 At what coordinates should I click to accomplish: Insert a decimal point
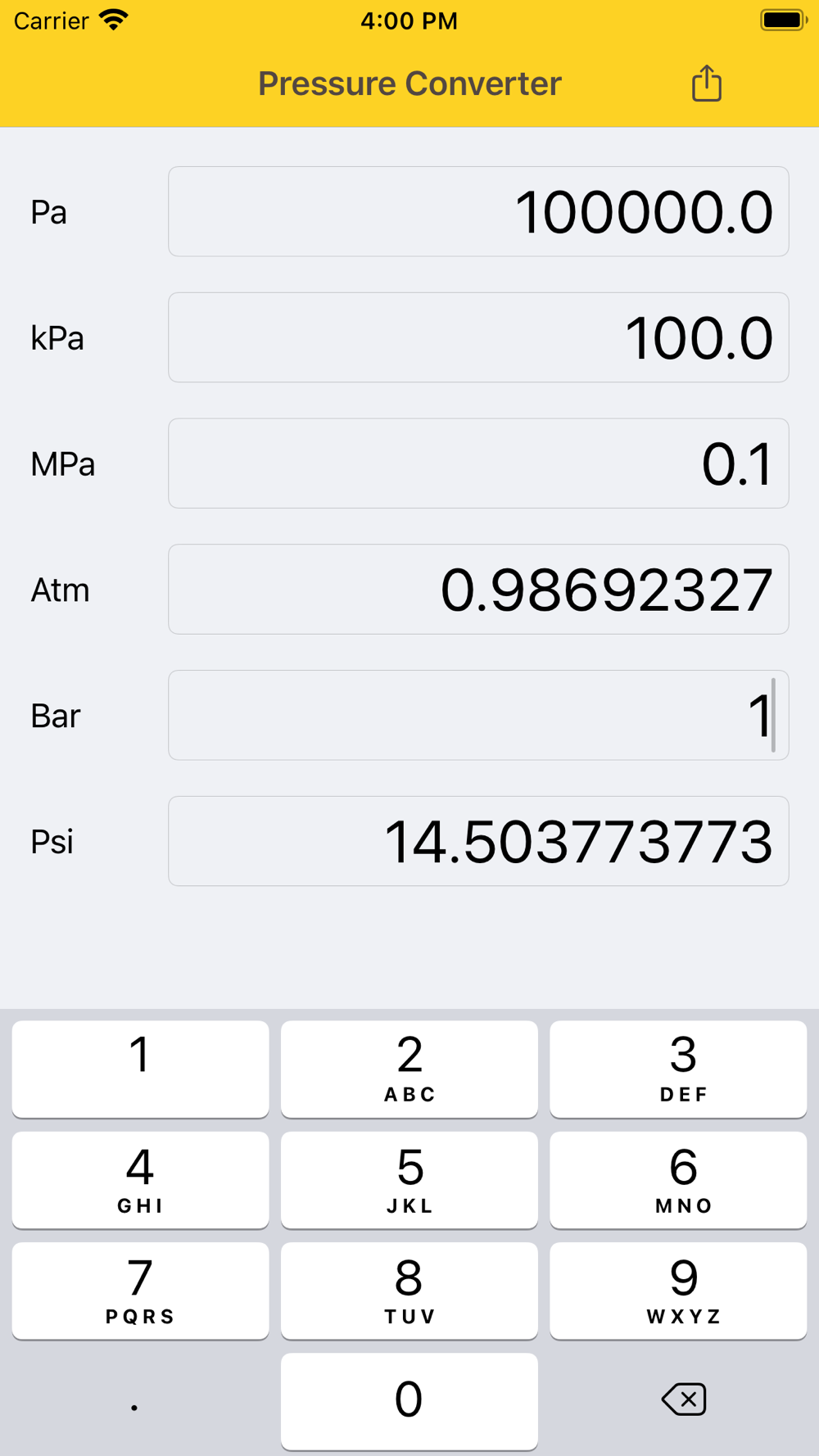pos(135,1402)
